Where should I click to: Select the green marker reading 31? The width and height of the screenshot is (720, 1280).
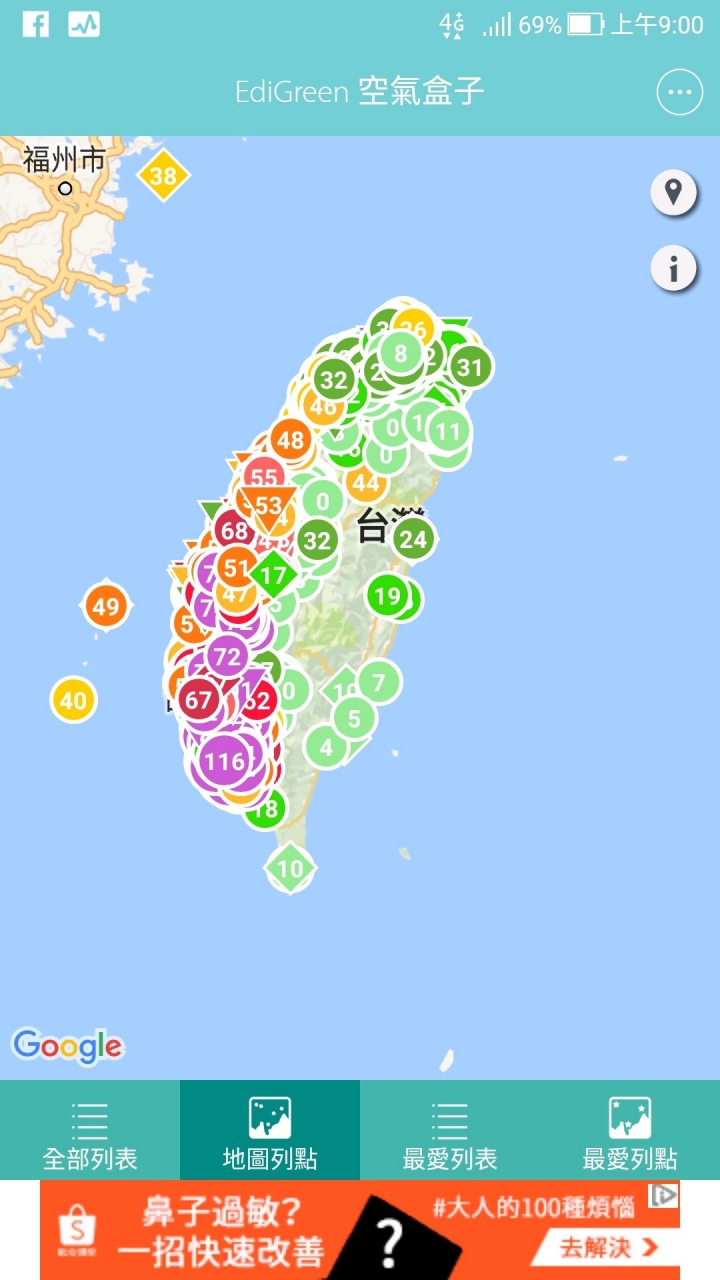click(x=470, y=367)
